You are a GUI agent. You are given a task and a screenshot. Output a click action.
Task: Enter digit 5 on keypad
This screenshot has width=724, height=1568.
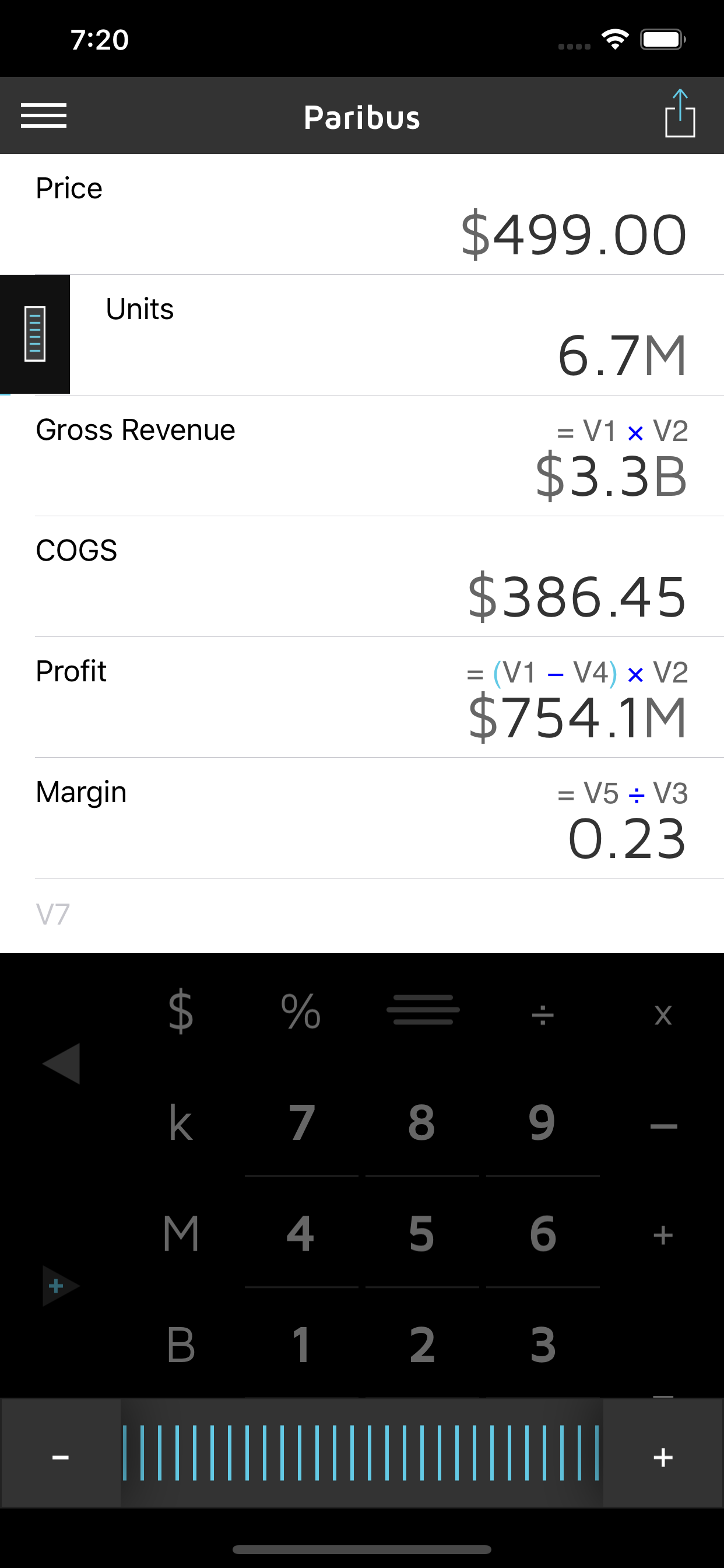click(x=421, y=1234)
